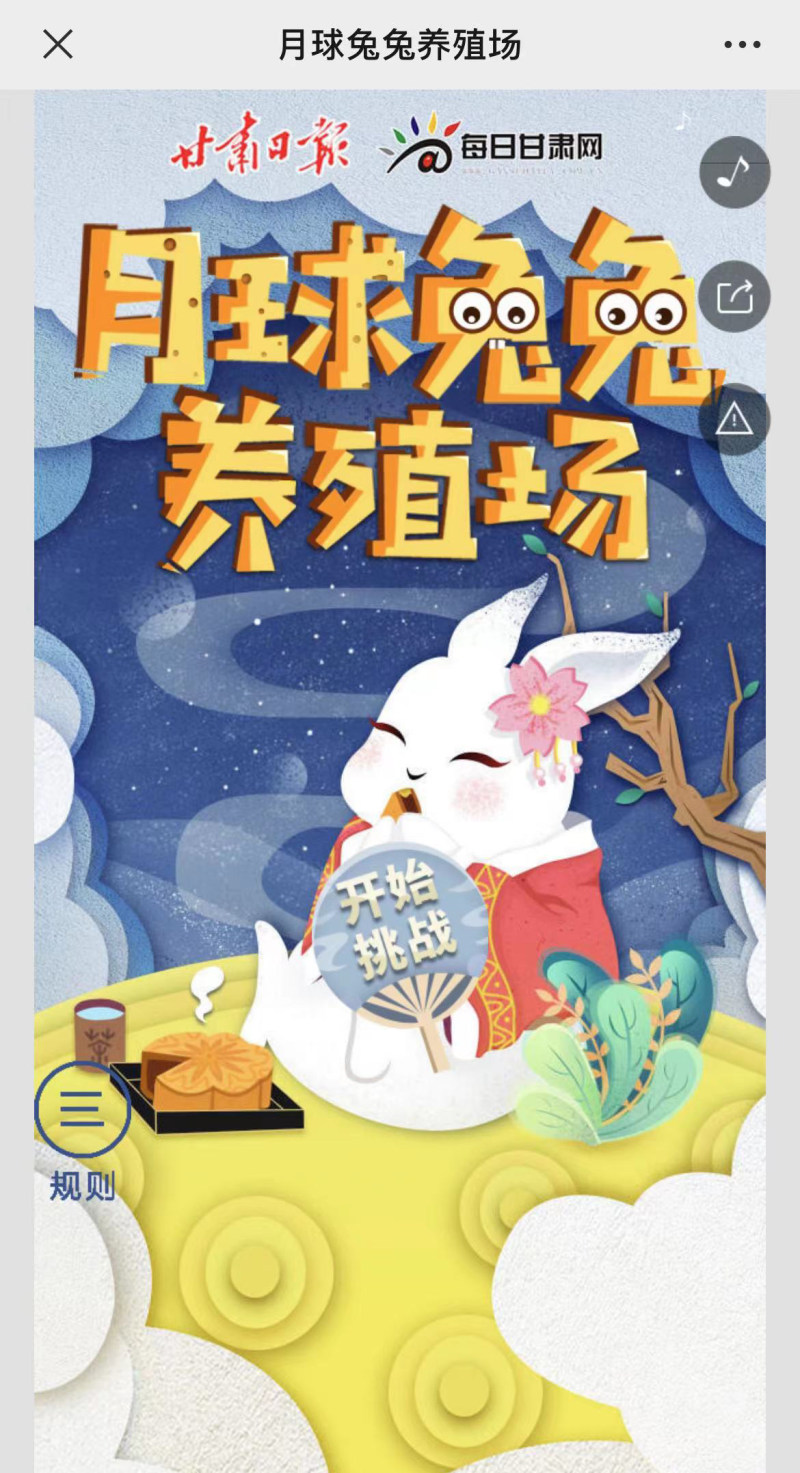Open the three-dot overflow menu

(742, 44)
